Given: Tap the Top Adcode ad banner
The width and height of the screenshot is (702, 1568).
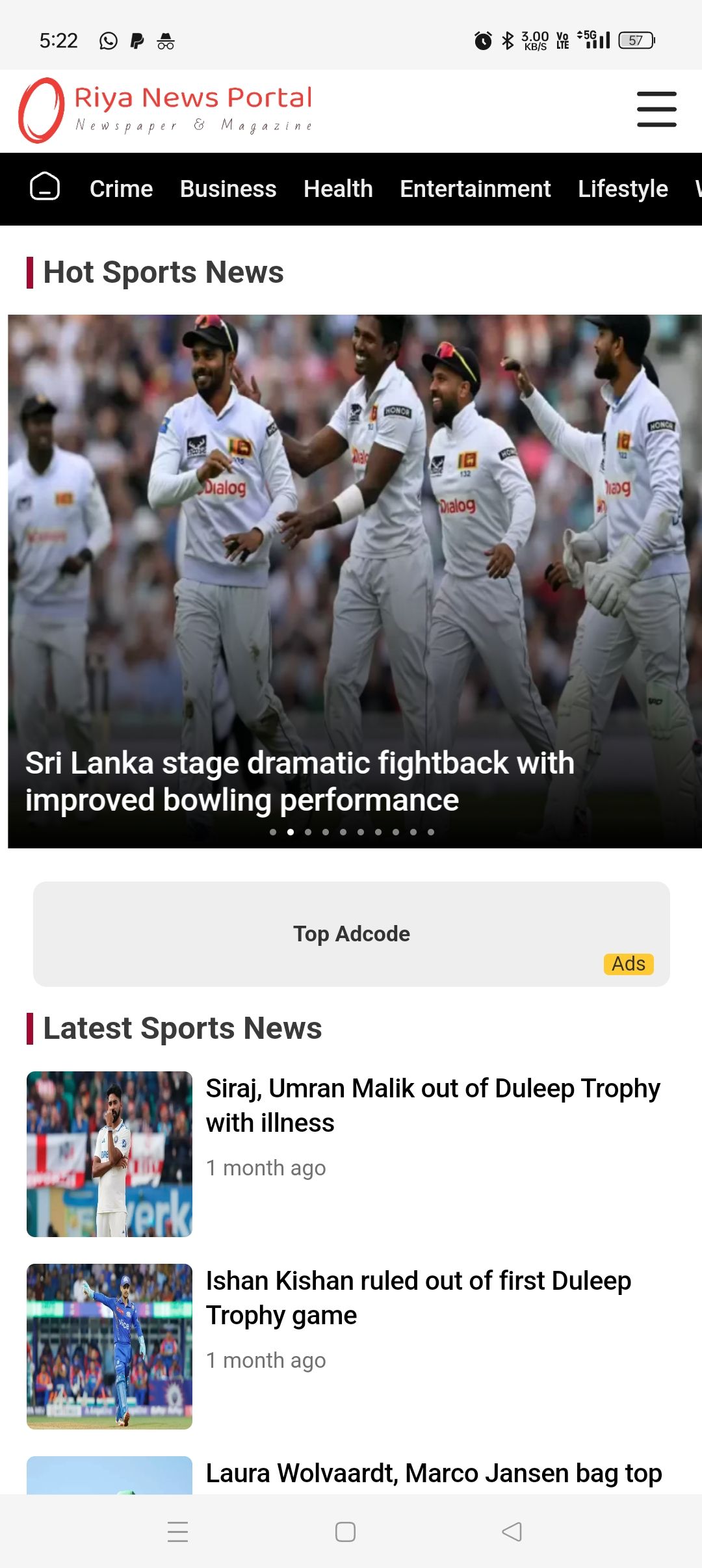Looking at the screenshot, I should (x=351, y=934).
